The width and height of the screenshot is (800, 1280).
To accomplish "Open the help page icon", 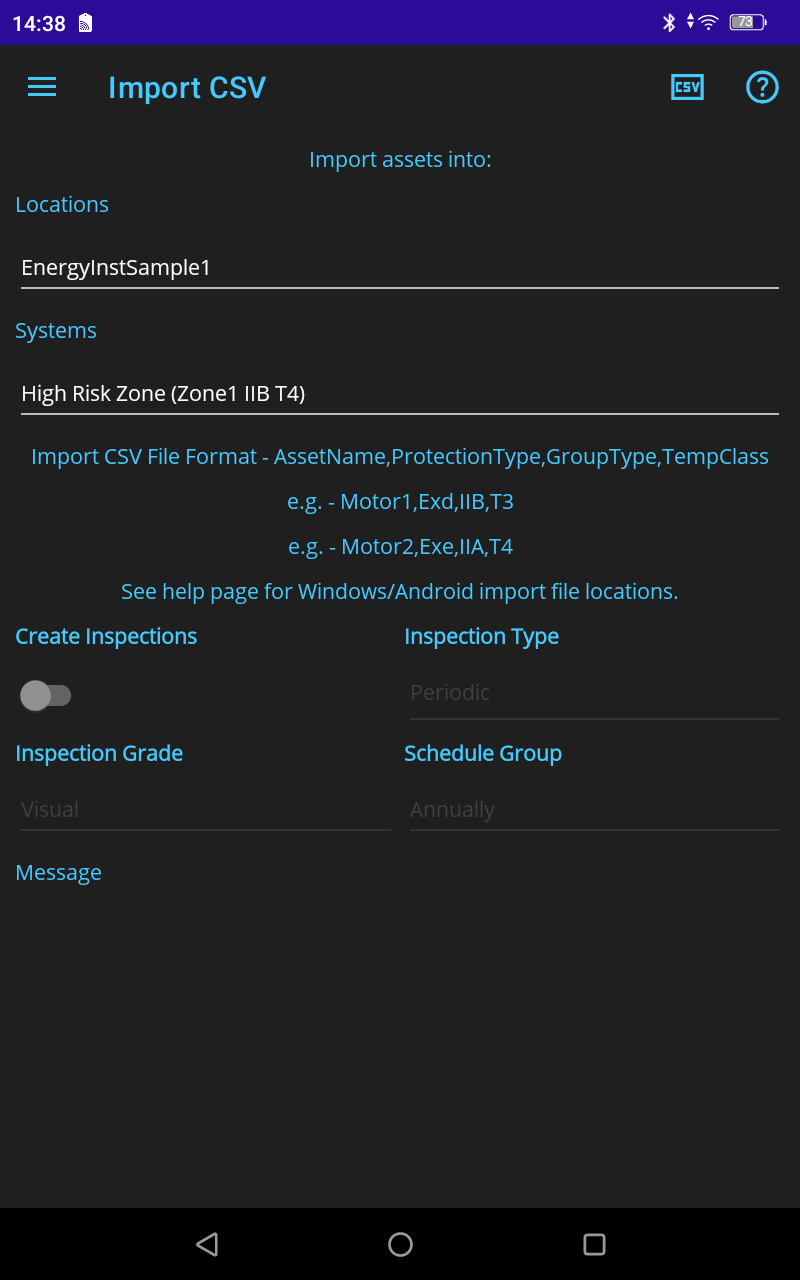I will click(x=762, y=87).
